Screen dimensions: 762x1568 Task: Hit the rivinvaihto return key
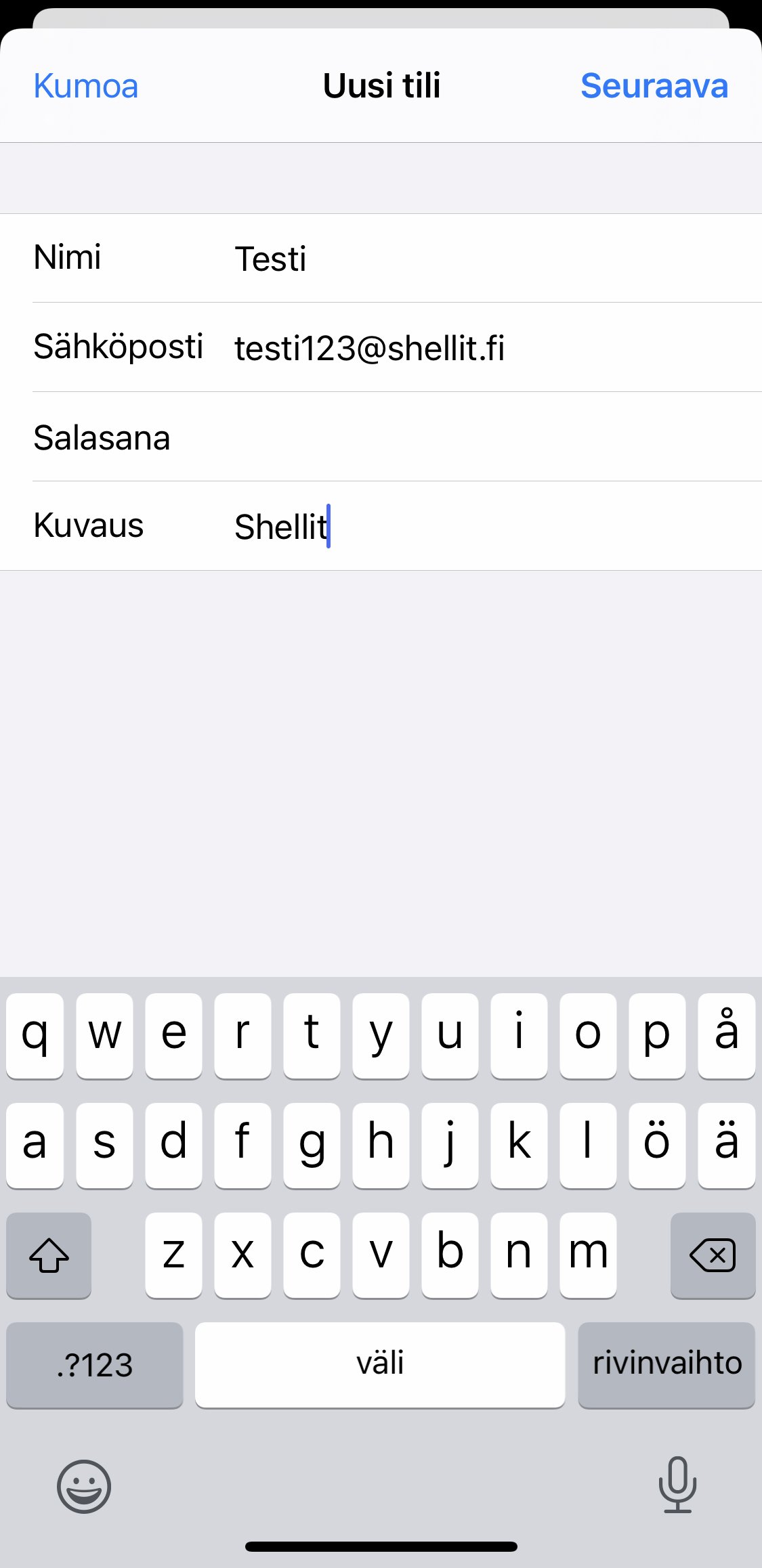pyautogui.click(x=666, y=1365)
